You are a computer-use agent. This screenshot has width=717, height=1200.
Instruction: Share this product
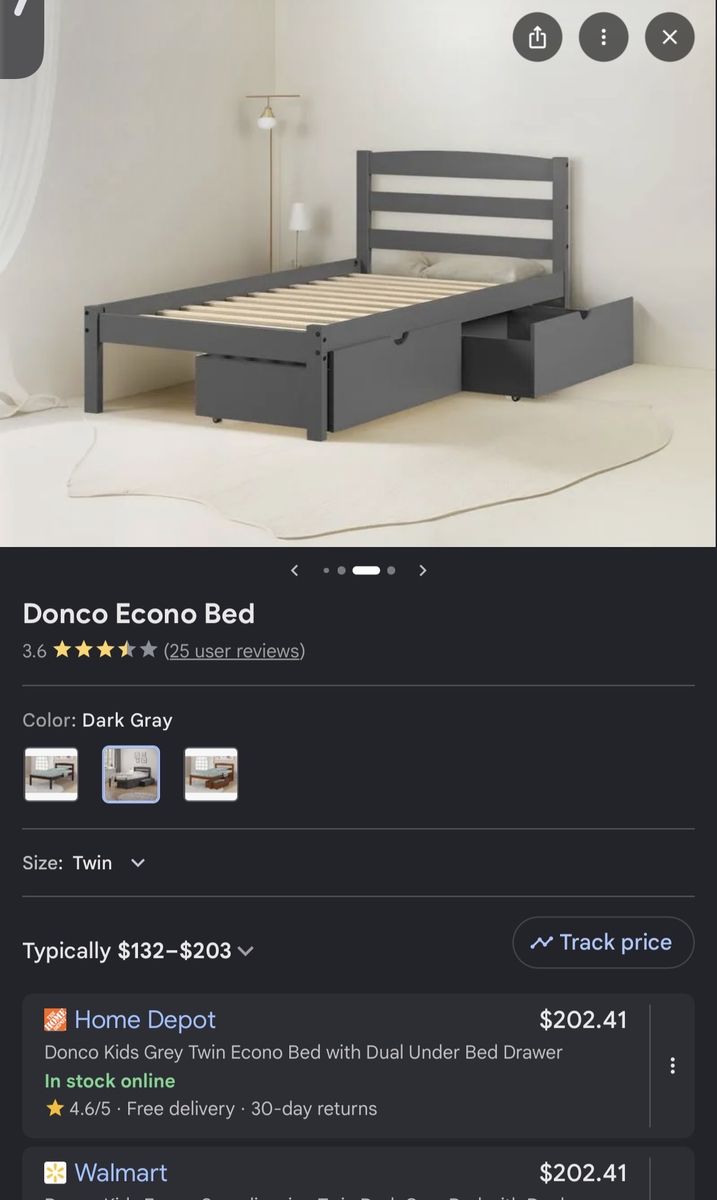pyautogui.click(x=537, y=37)
